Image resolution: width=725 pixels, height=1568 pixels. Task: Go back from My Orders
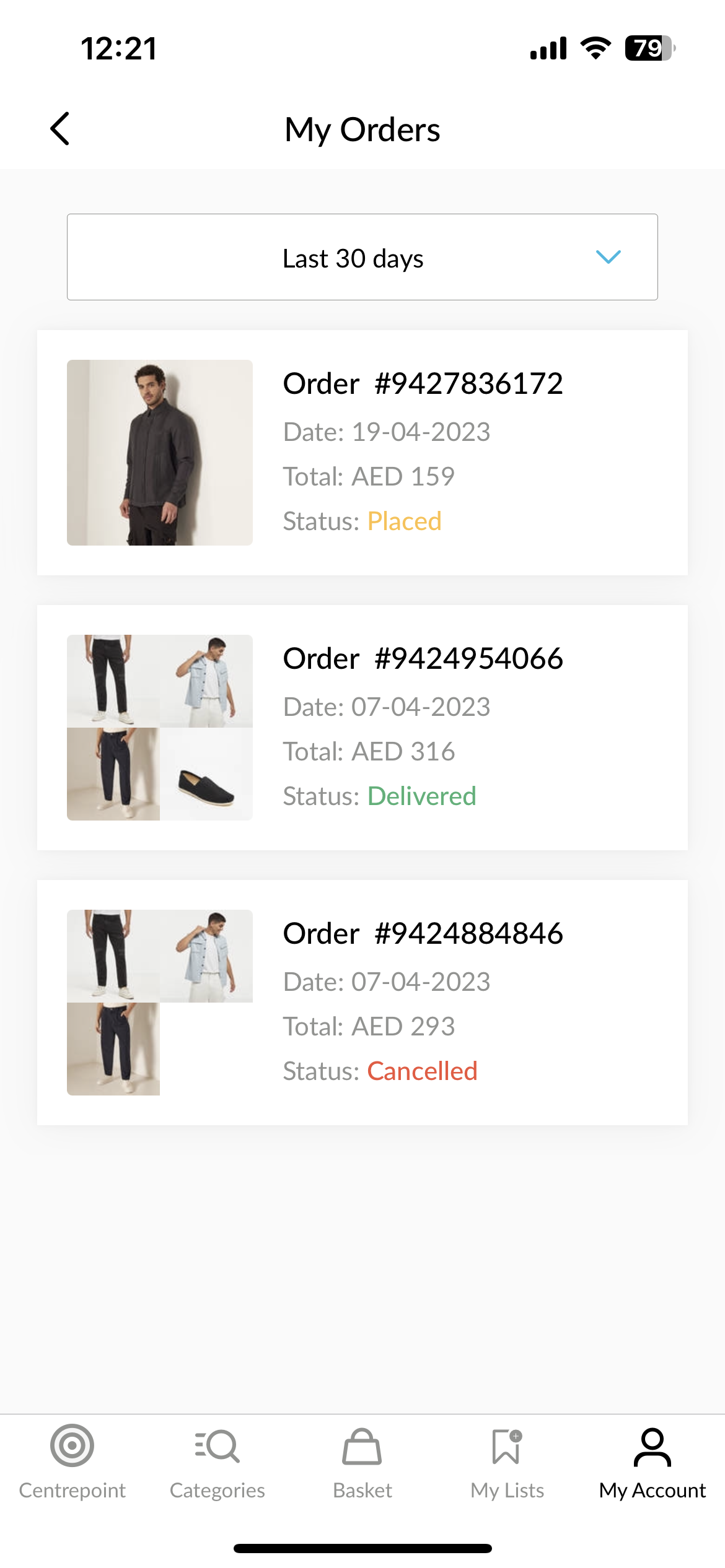pyautogui.click(x=60, y=129)
